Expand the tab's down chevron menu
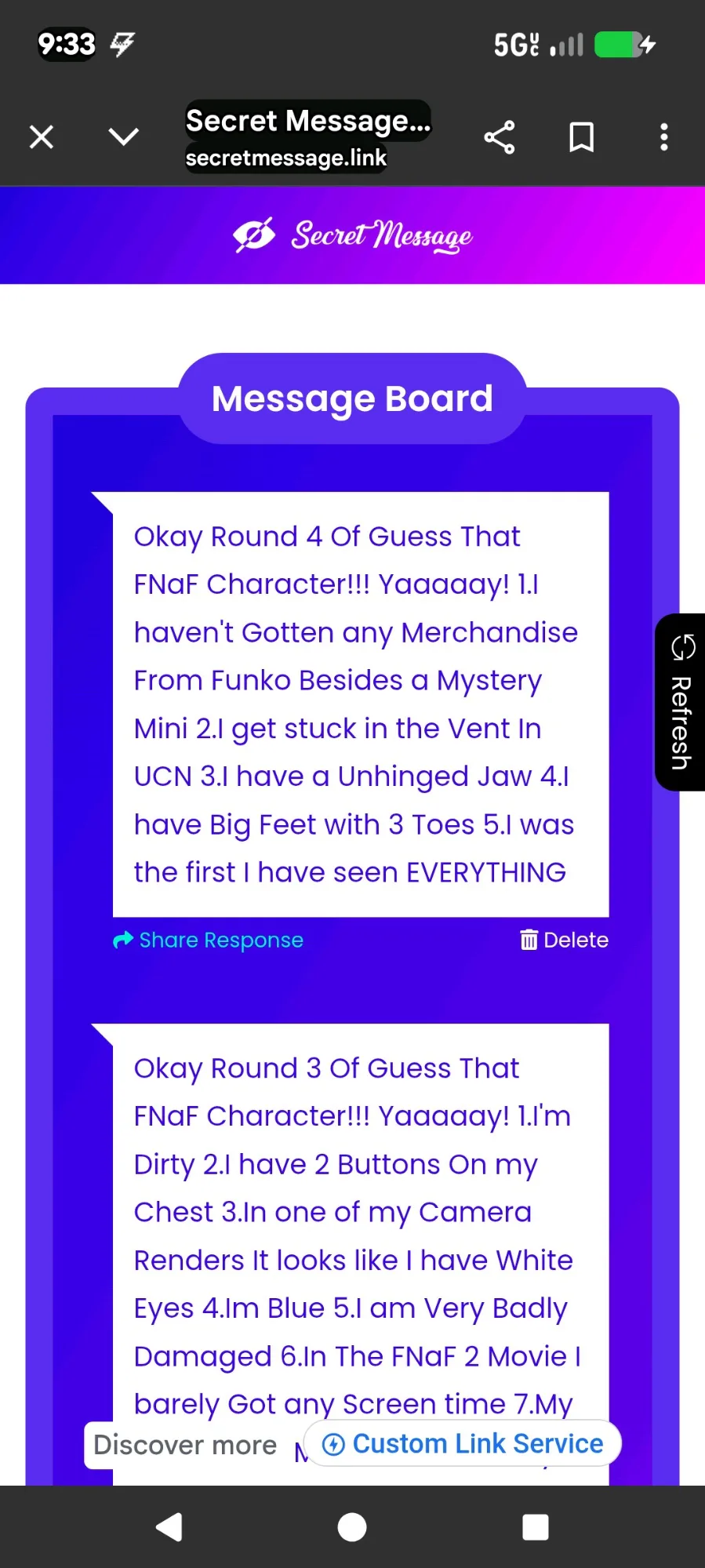 (123, 137)
